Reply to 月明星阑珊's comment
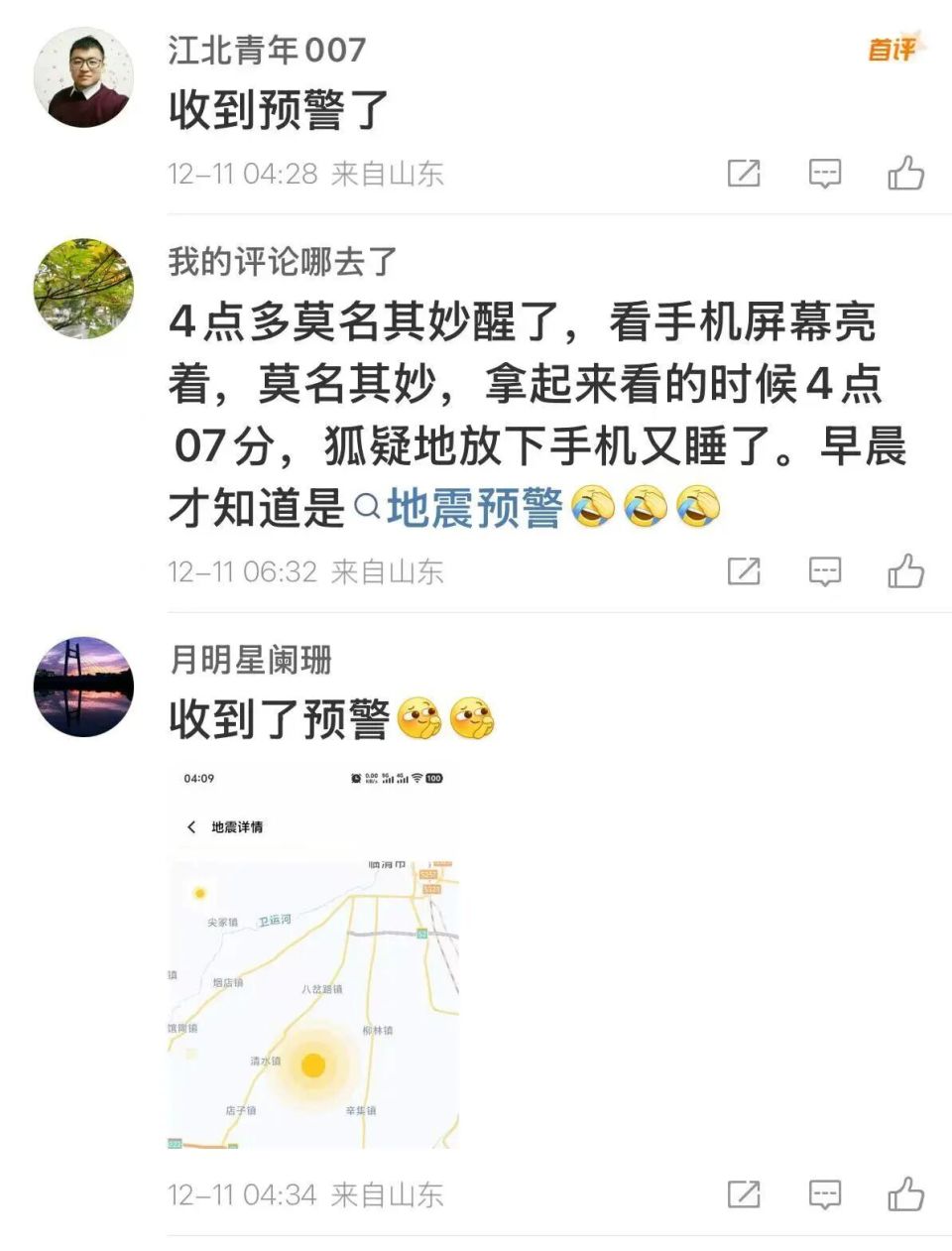952x1251 pixels. (x=825, y=1194)
